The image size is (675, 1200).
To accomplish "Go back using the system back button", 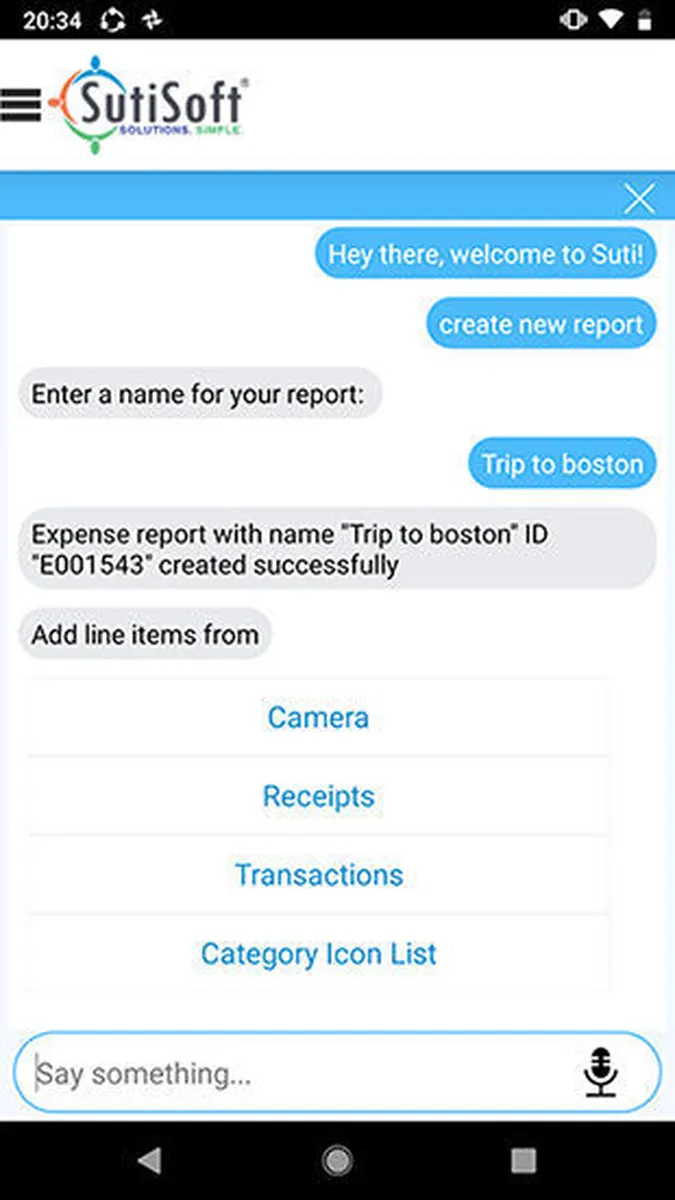I will click(150, 1160).
